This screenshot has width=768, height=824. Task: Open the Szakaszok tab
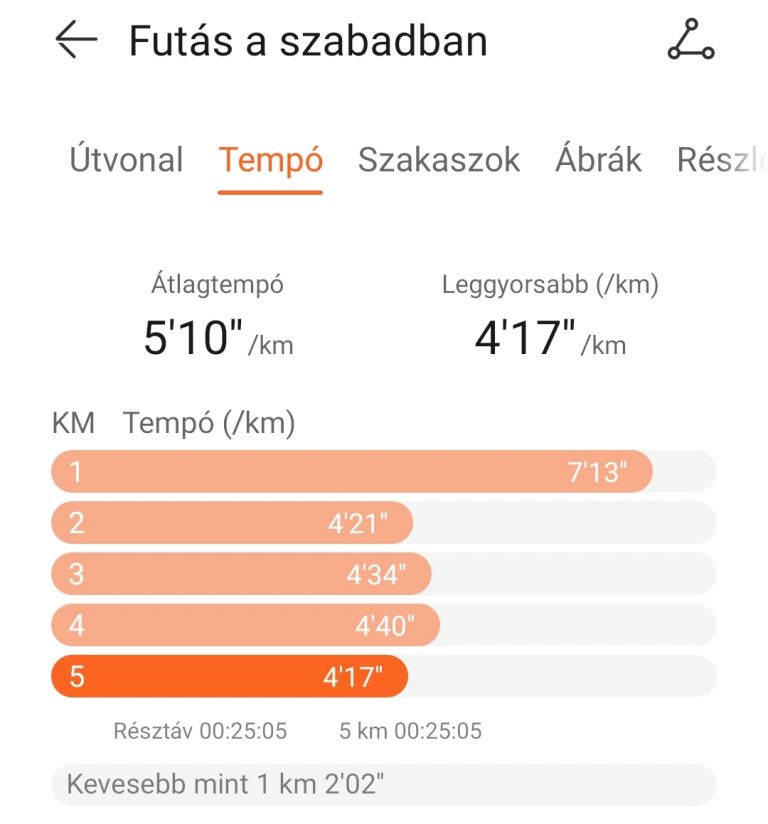coord(439,160)
